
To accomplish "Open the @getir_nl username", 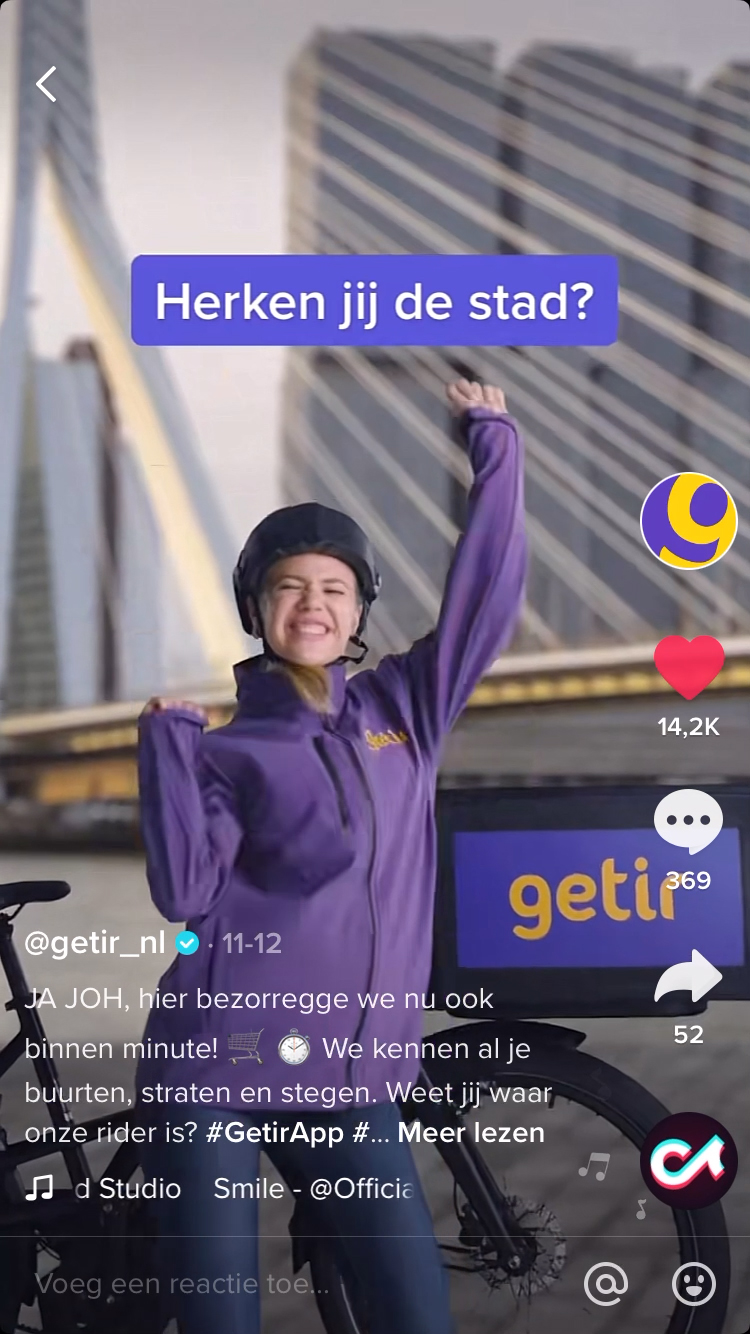I will click(95, 943).
